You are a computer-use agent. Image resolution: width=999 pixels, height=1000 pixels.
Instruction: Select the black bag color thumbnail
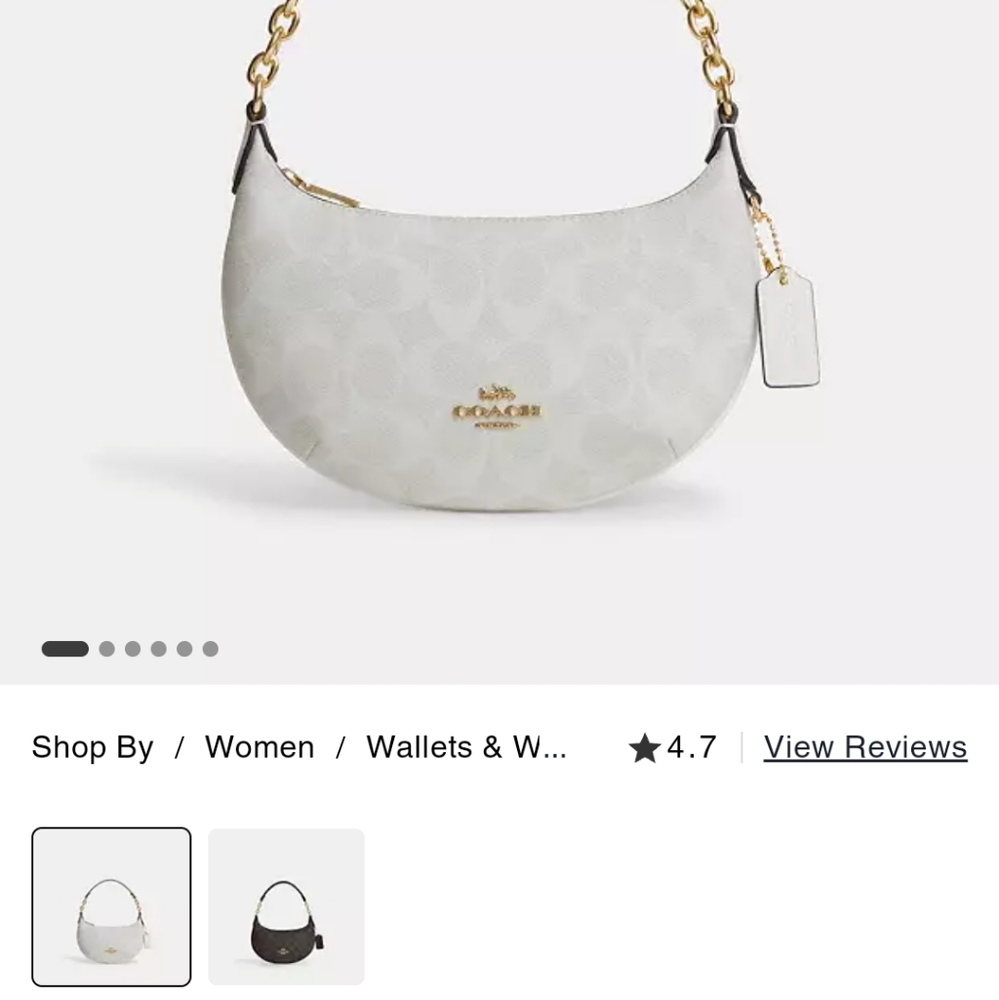point(286,906)
